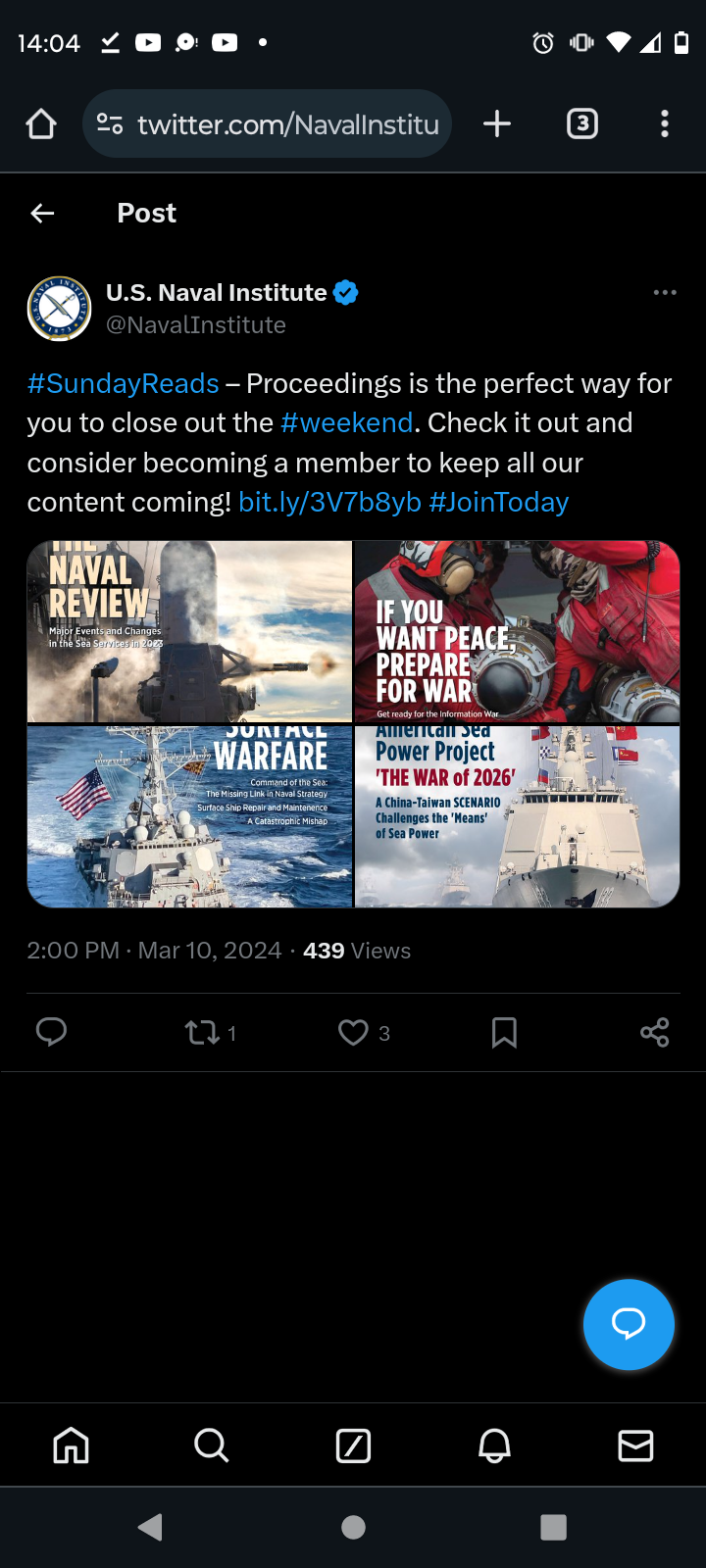Go back from the Post screen
Screen dimensions: 706x1568
[x=42, y=213]
